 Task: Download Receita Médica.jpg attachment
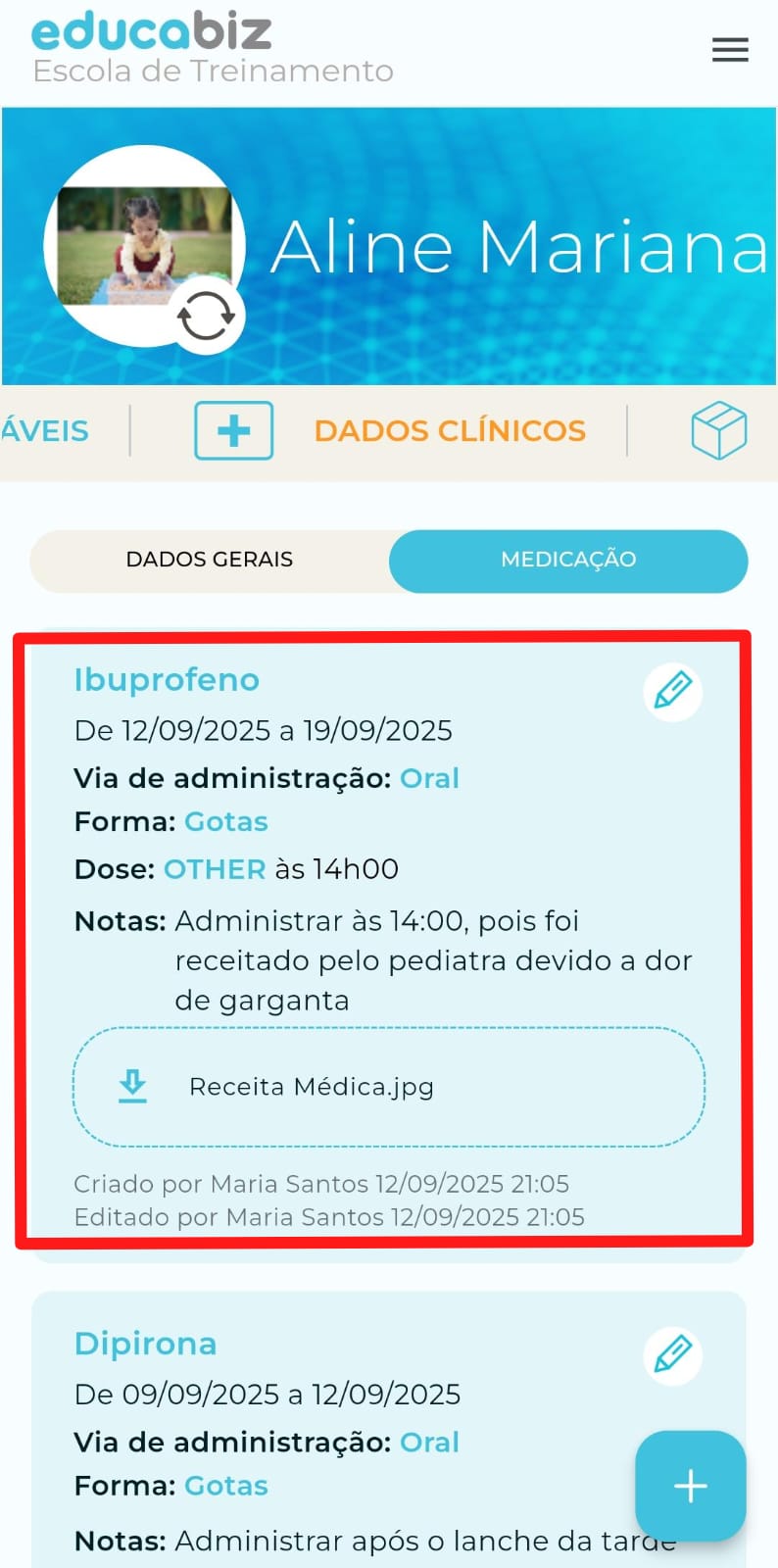click(x=133, y=1086)
